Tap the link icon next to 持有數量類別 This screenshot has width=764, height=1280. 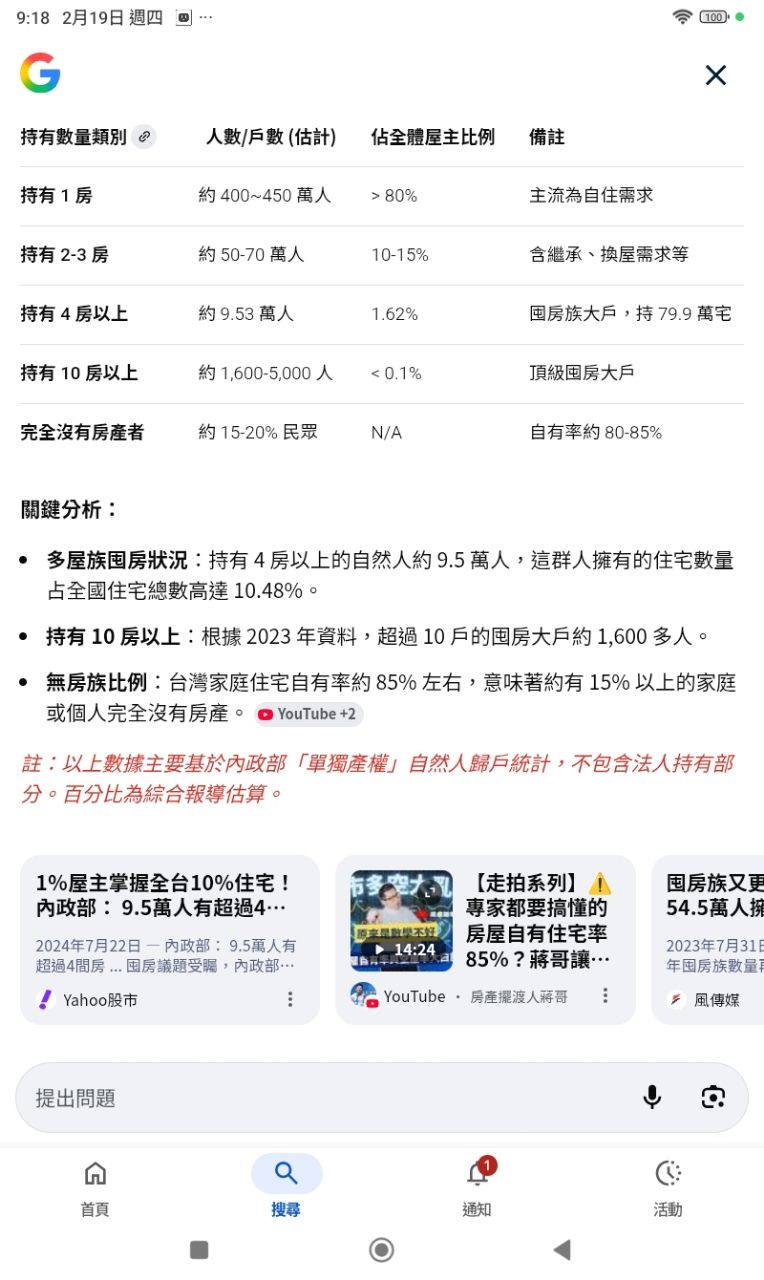(145, 137)
